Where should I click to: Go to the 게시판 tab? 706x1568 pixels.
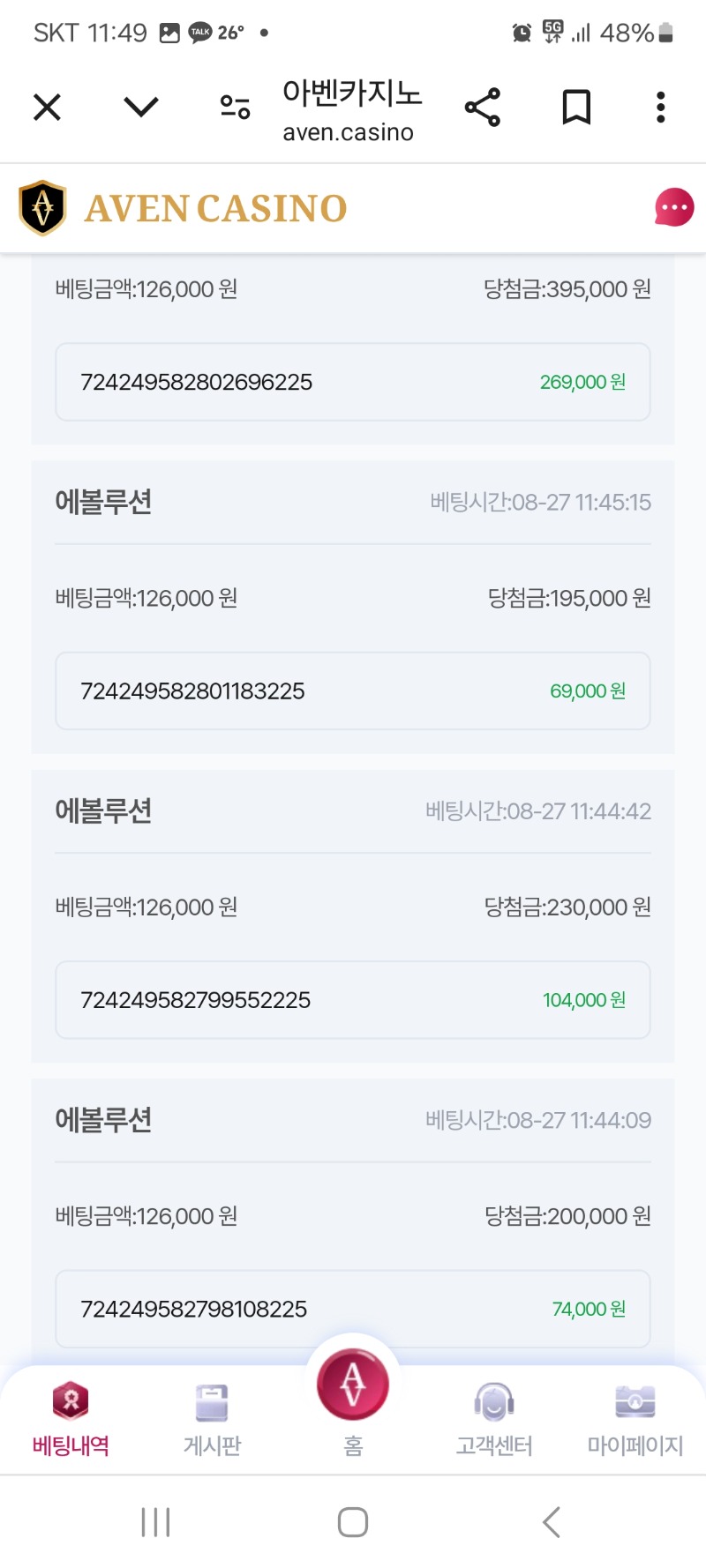coord(212,1418)
